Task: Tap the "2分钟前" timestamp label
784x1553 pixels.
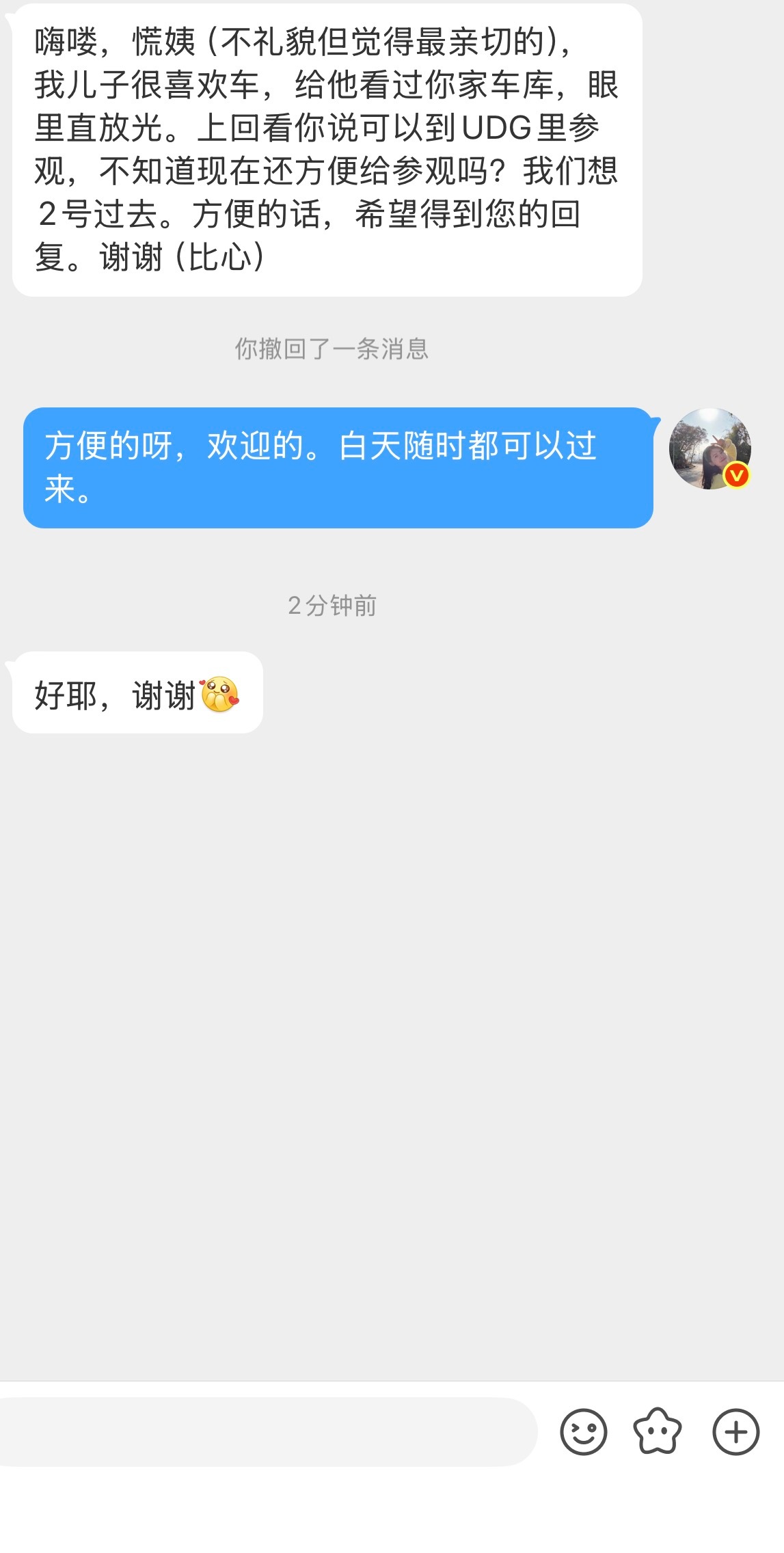Action: click(333, 606)
